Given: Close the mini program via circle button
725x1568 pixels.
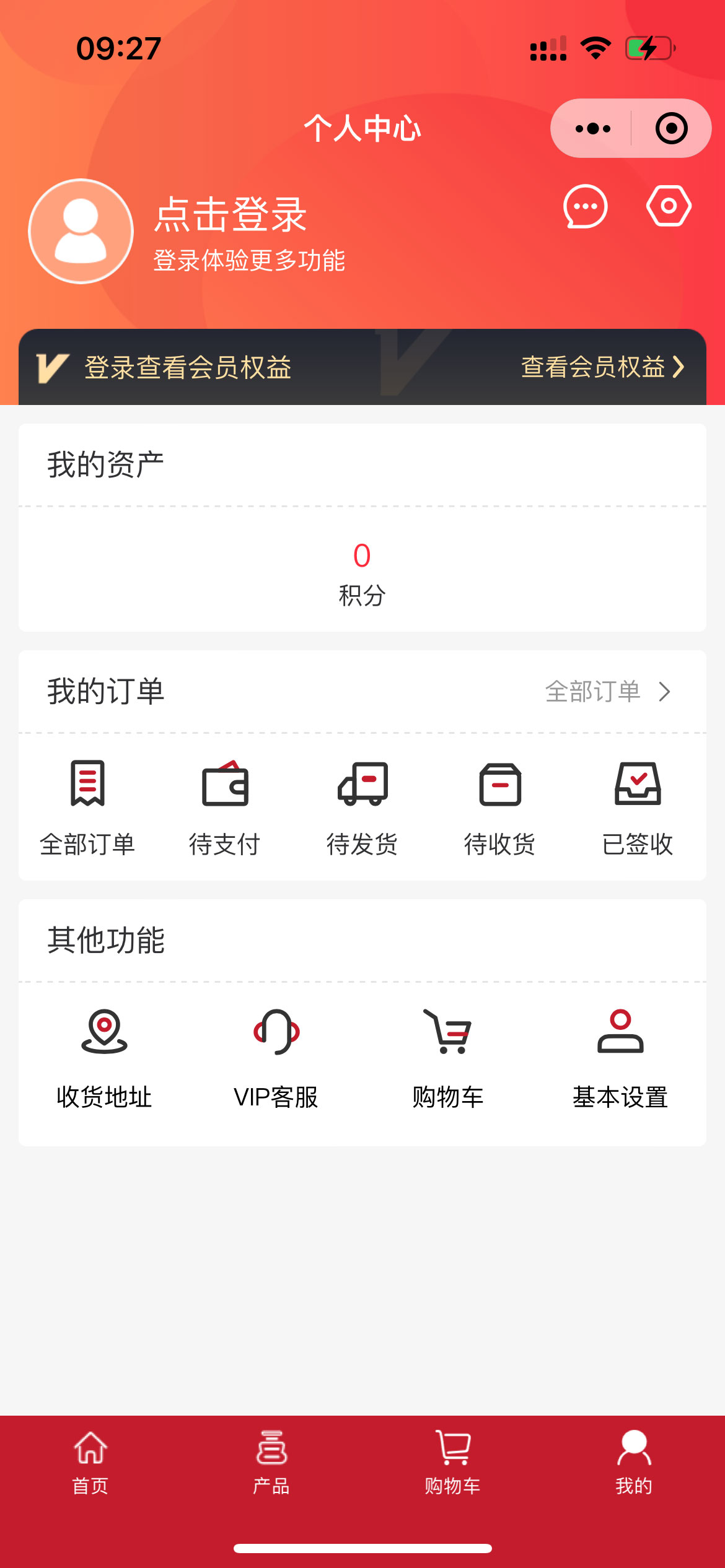Looking at the screenshot, I should (671, 129).
